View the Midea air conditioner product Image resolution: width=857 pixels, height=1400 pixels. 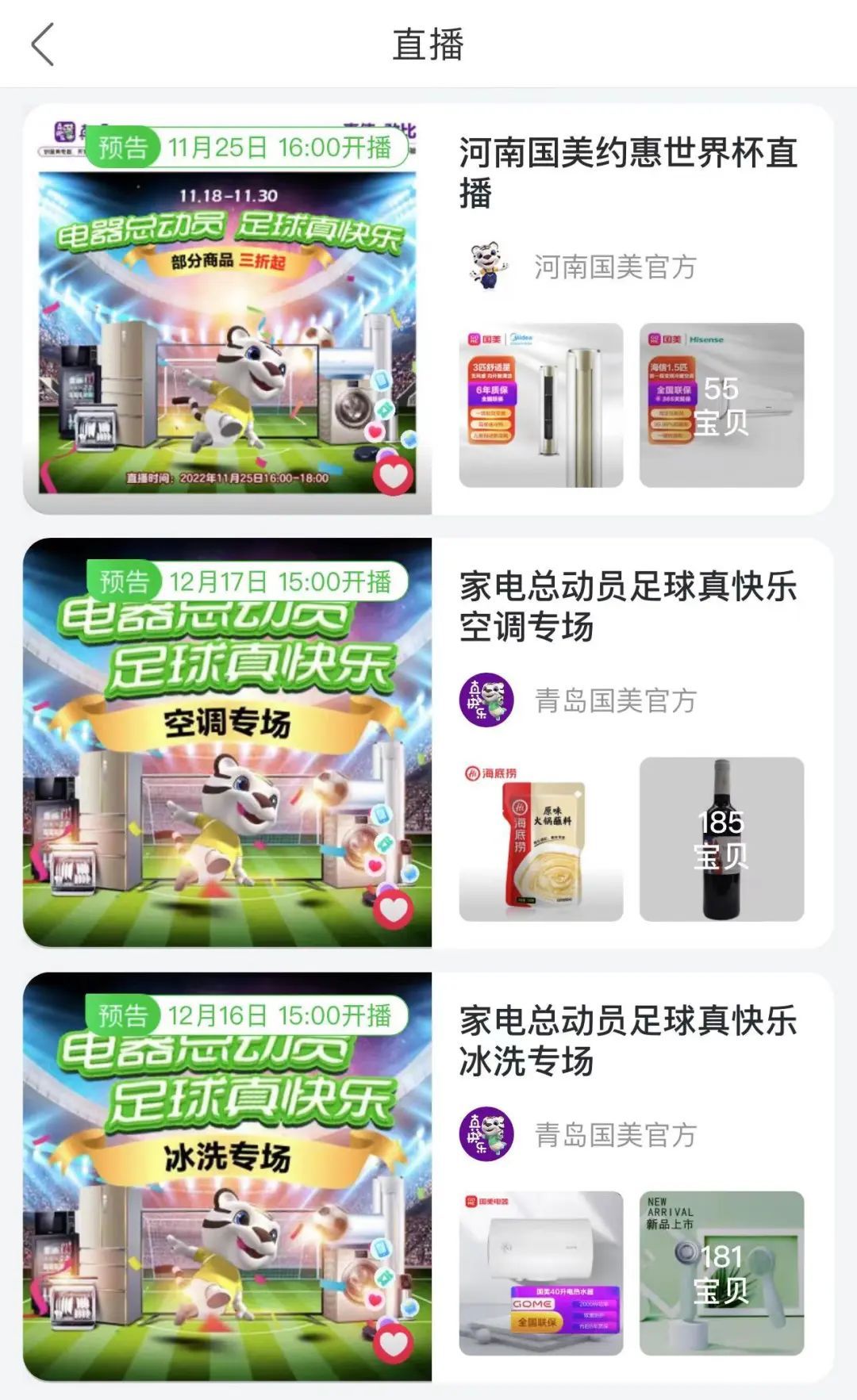click(541, 405)
